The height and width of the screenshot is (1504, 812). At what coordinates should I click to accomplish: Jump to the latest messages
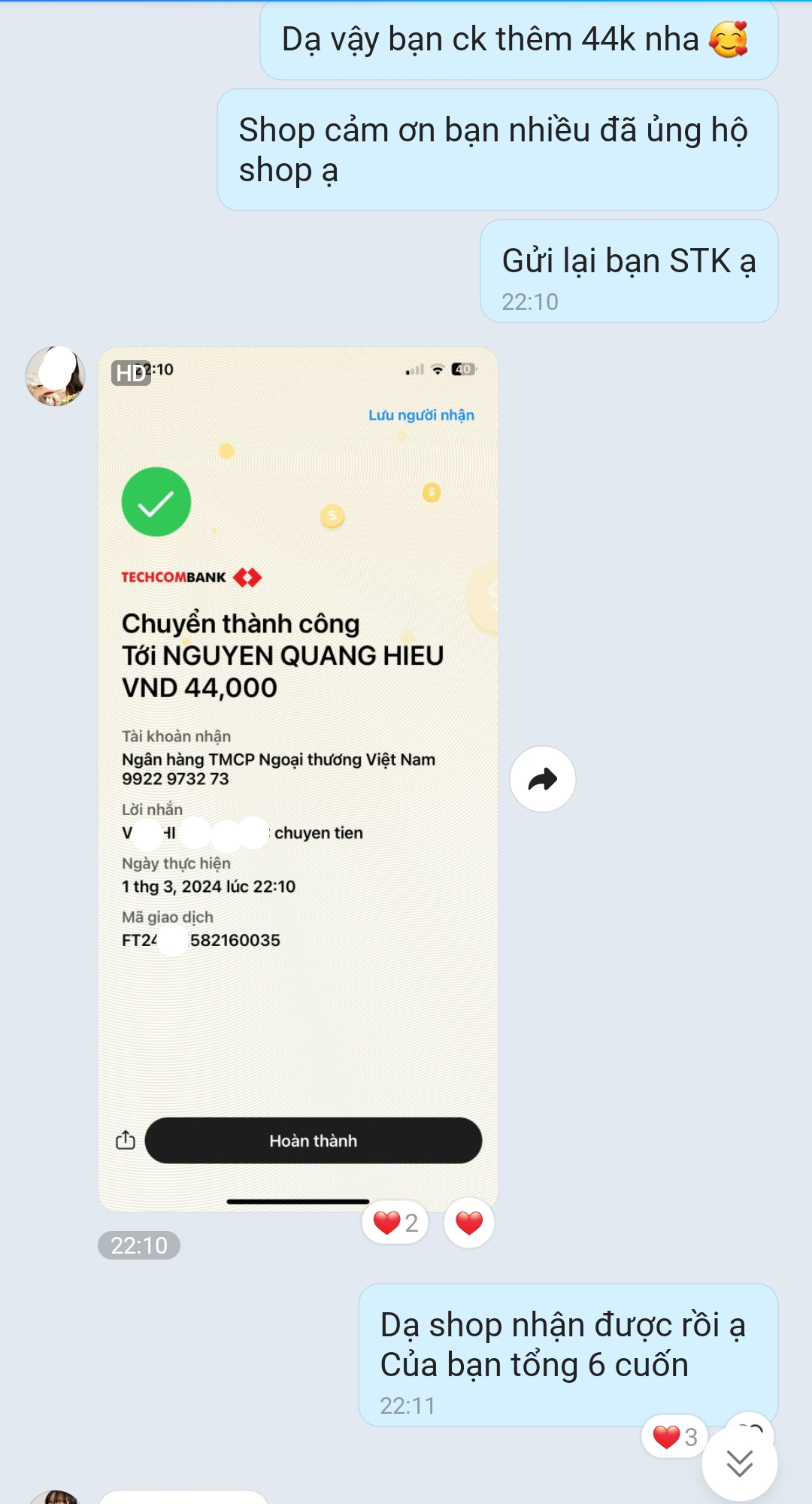click(x=739, y=1463)
